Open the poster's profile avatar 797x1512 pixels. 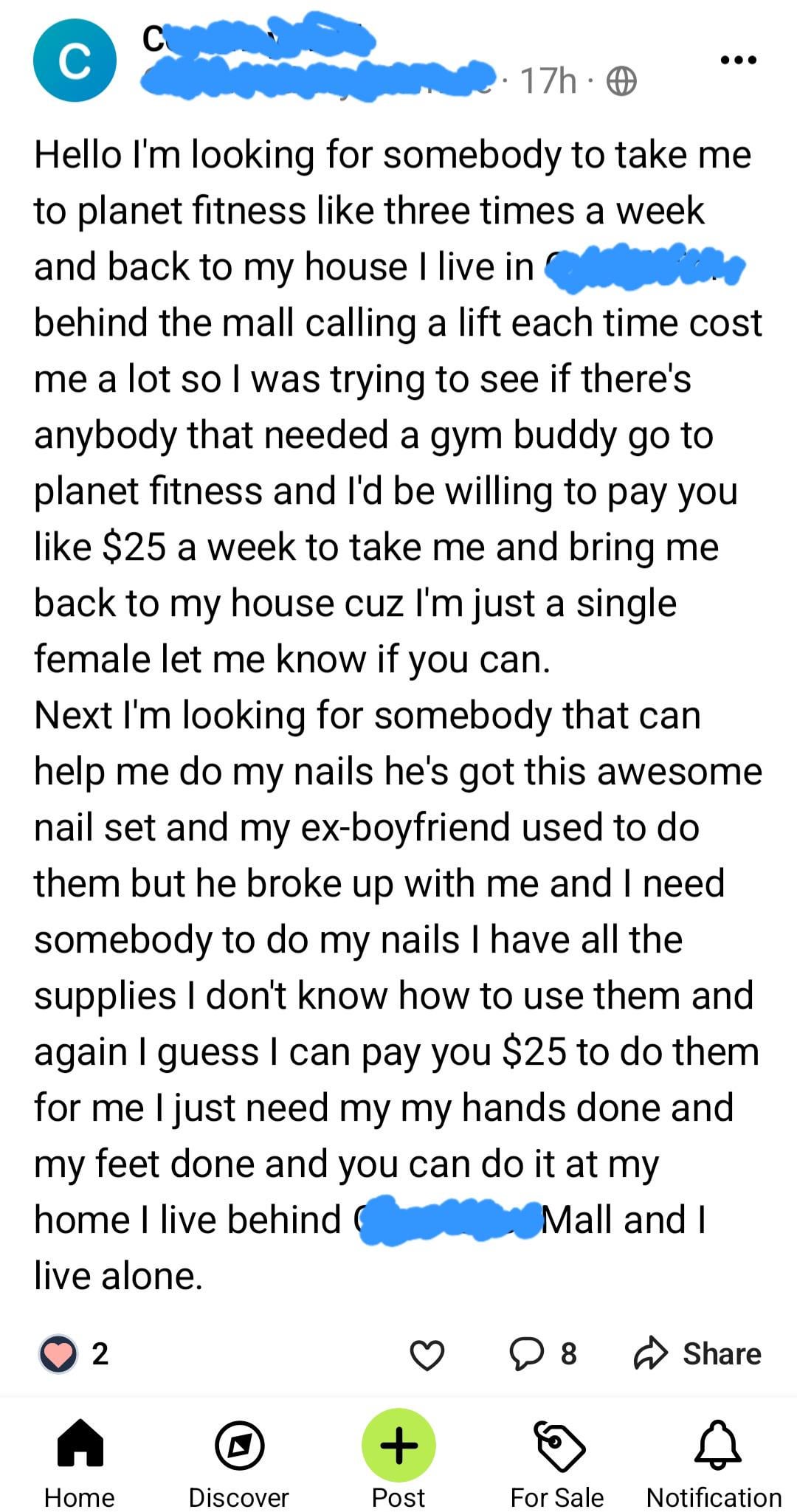(x=75, y=61)
